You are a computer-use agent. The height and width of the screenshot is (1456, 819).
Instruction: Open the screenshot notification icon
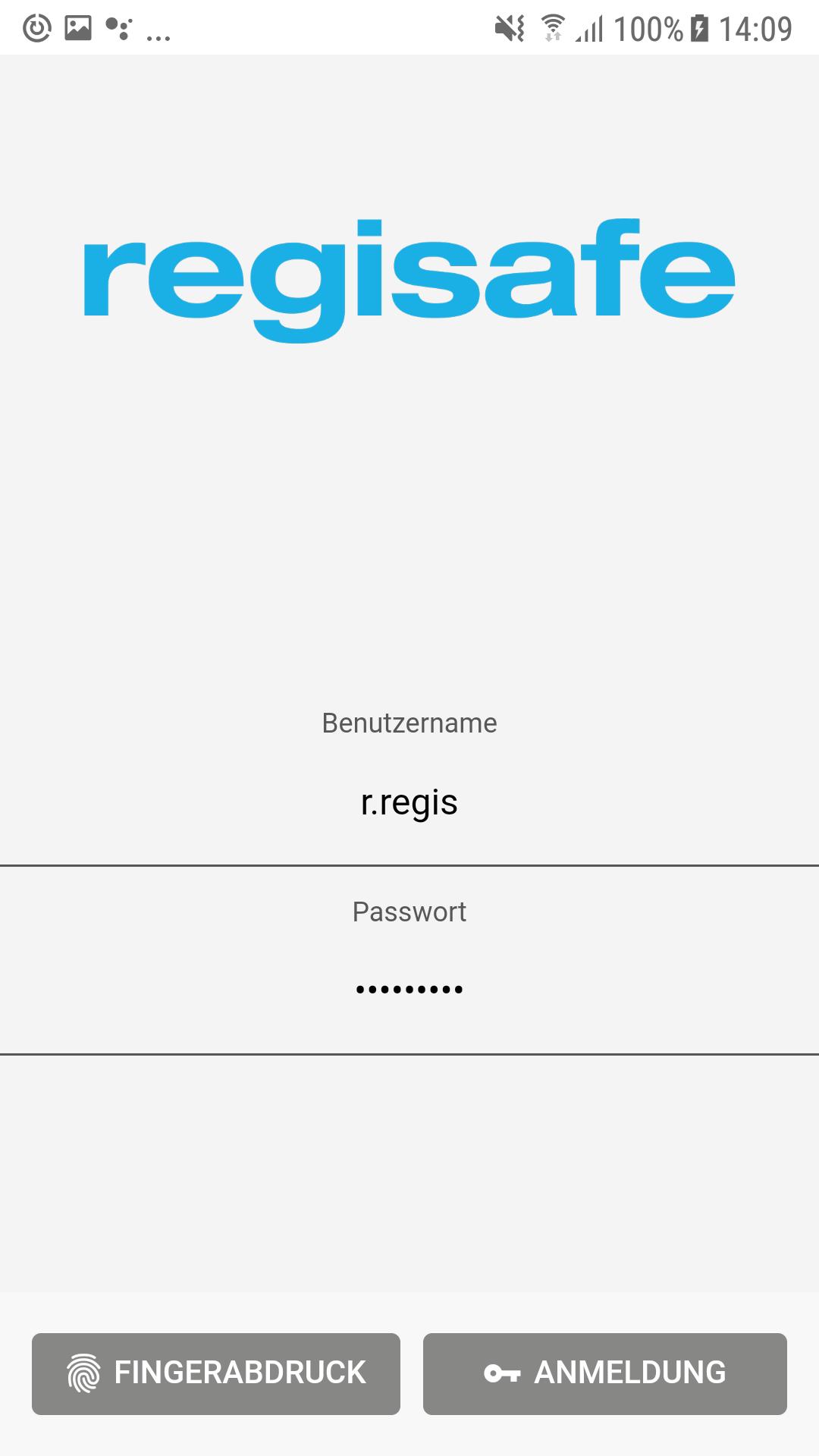pos(78,29)
